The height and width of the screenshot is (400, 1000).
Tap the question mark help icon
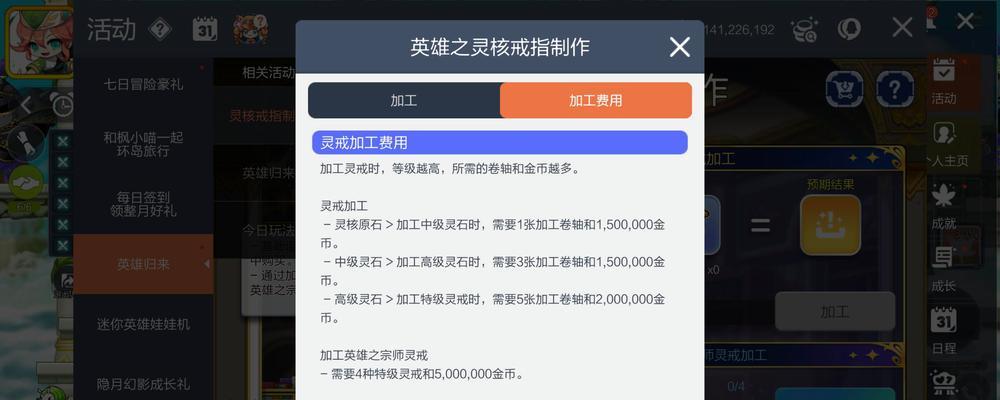tap(894, 90)
